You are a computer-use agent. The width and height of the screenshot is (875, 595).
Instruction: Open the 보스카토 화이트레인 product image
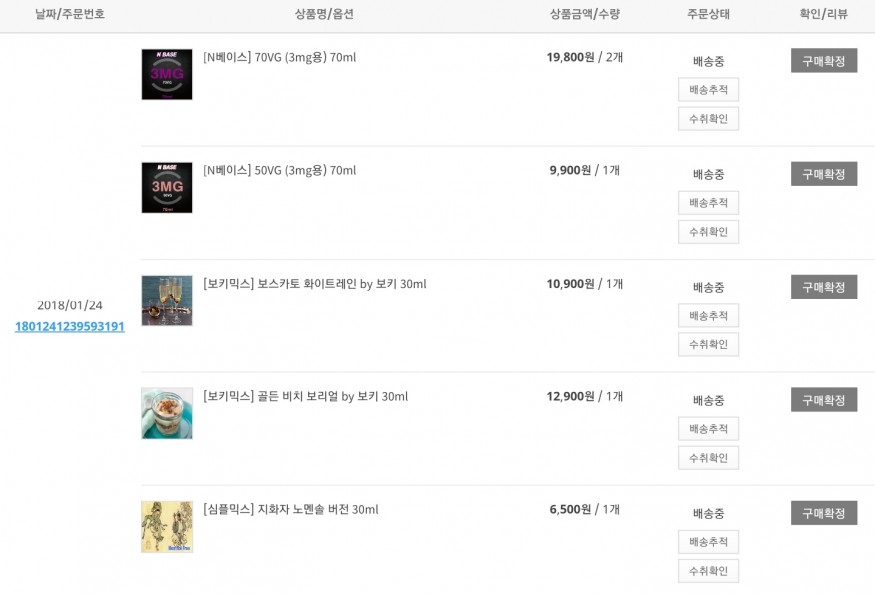click(x=167, y=301)
